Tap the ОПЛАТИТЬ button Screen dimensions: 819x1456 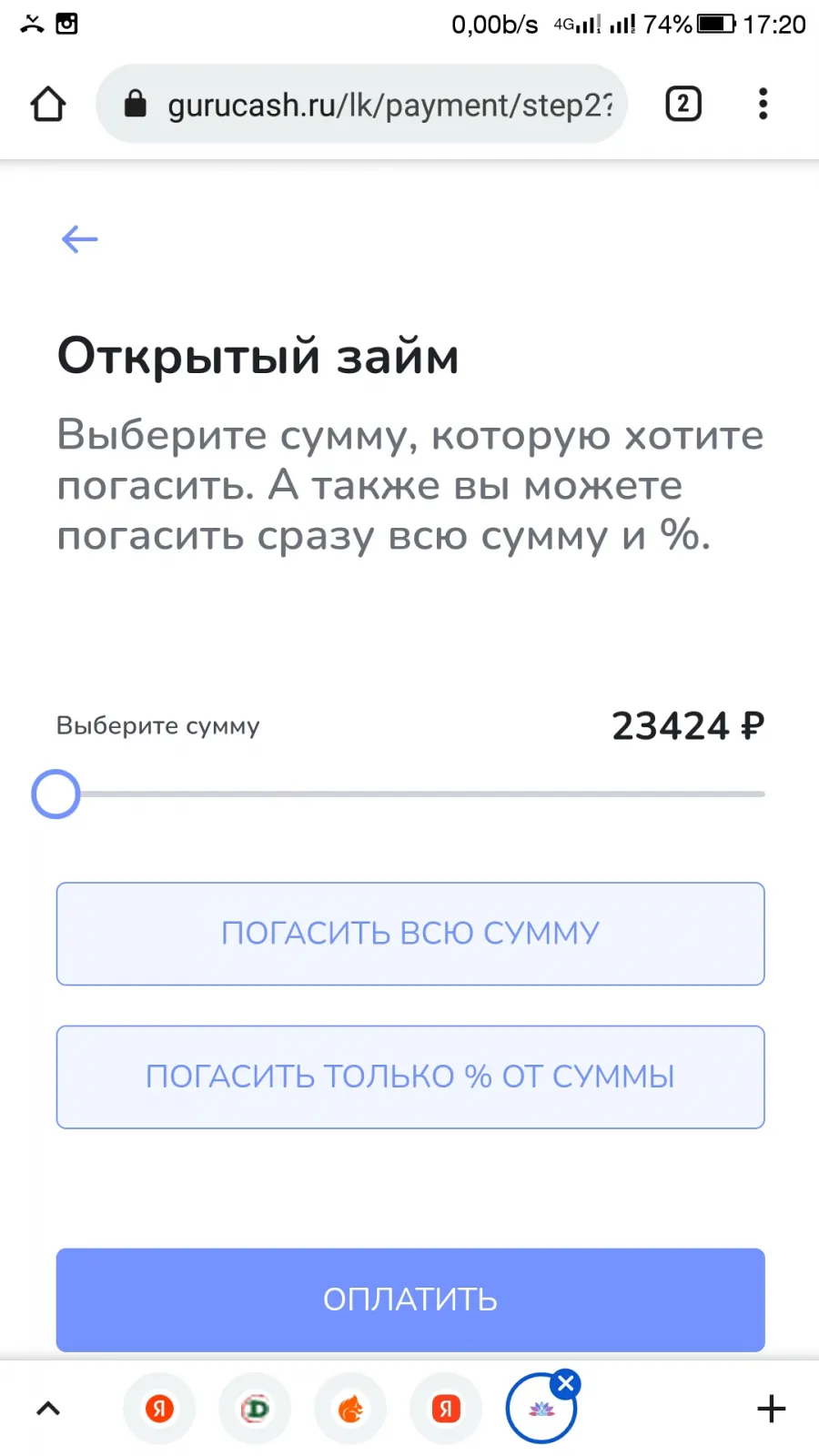pyautogui.click(x=410, y=1299)
